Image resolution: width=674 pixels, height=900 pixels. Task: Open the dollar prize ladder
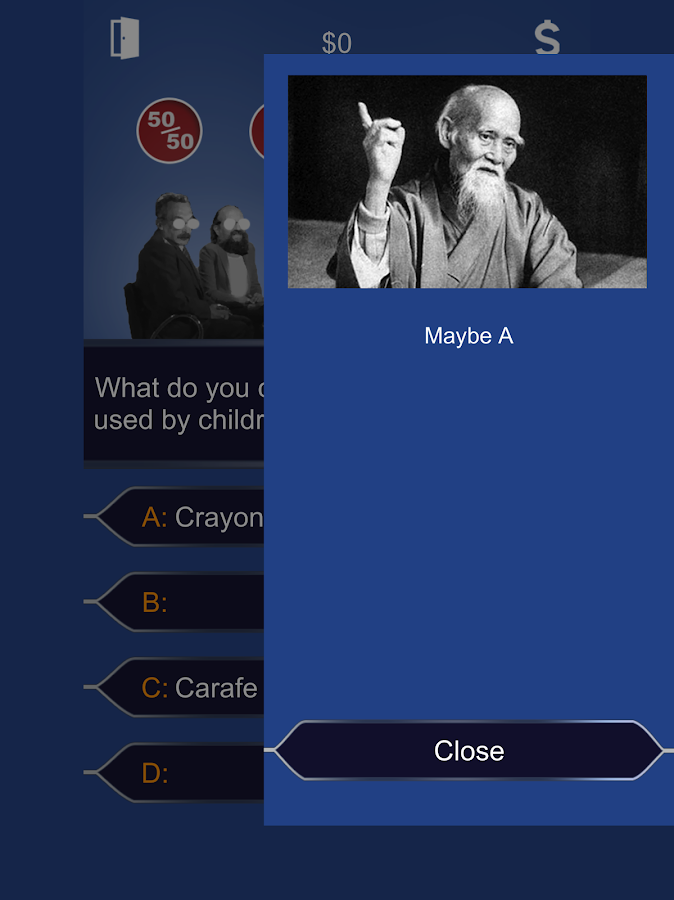pyautogui.click(x=547, y=39)
